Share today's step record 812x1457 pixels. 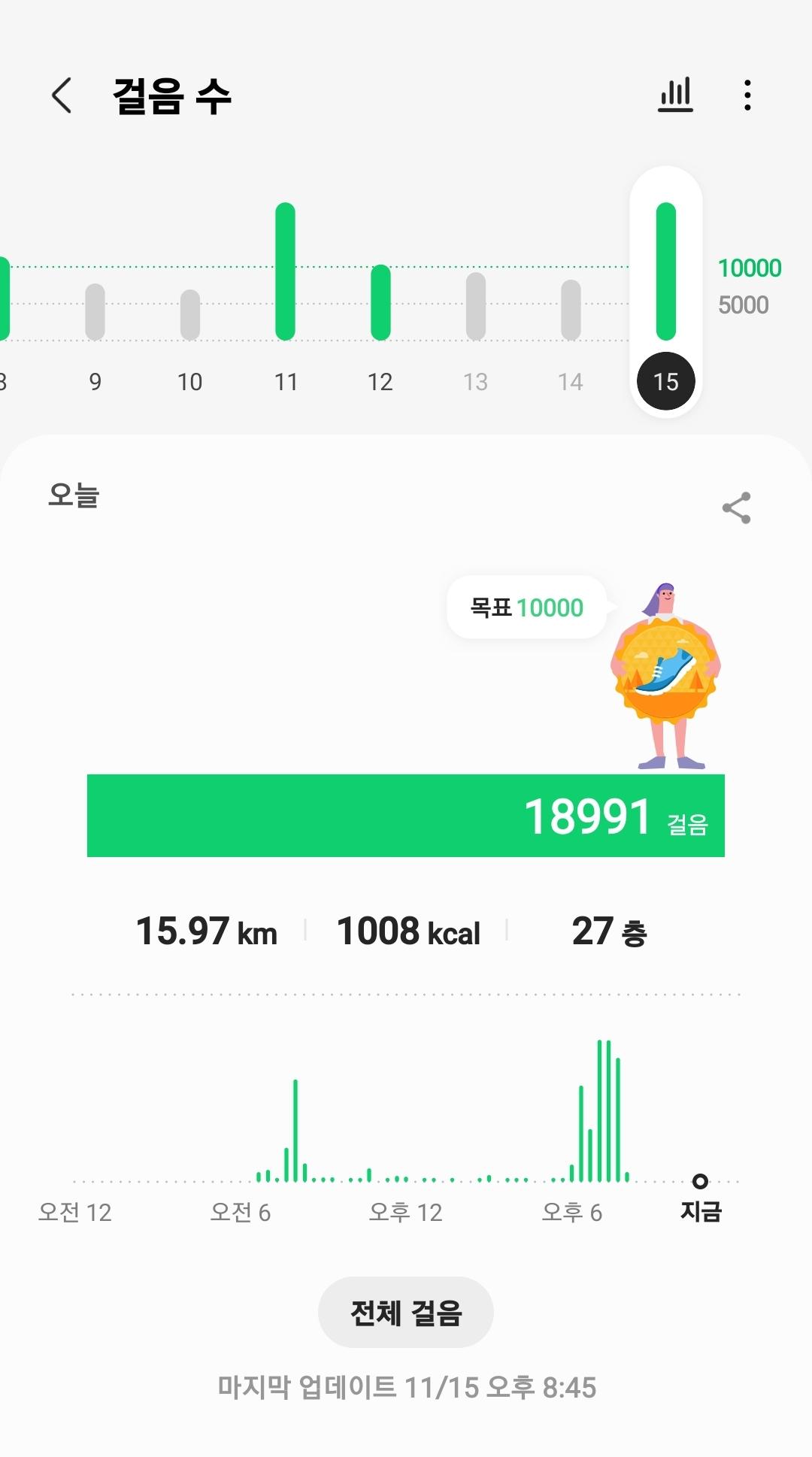pos(736,508)
